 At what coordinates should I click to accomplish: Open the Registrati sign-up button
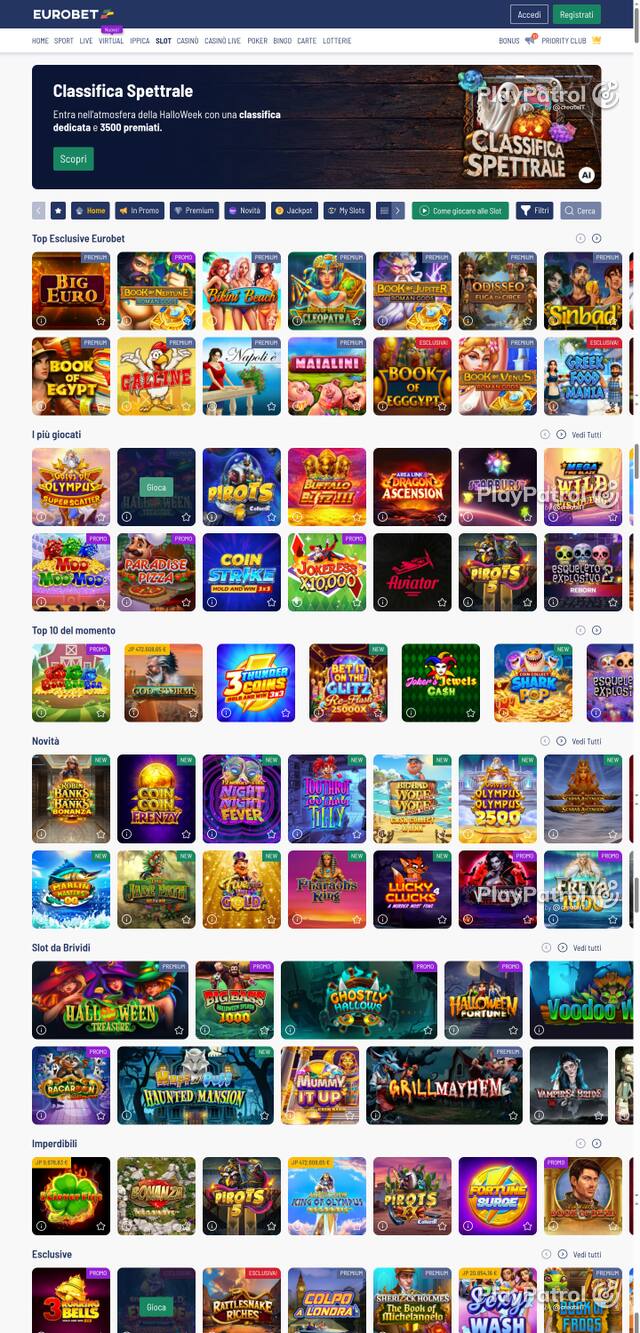tap(576, 14)
